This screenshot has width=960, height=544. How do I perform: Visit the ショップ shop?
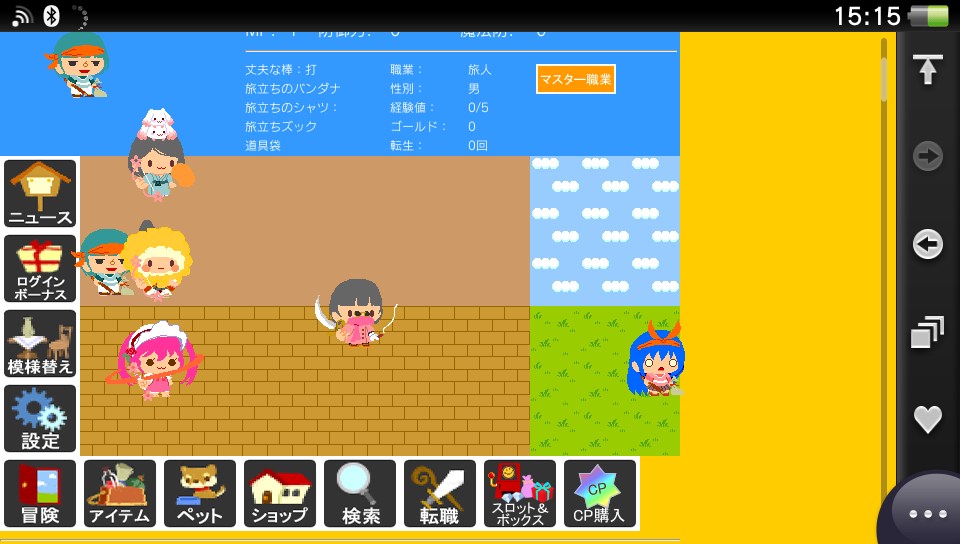(x=280, y=494)
